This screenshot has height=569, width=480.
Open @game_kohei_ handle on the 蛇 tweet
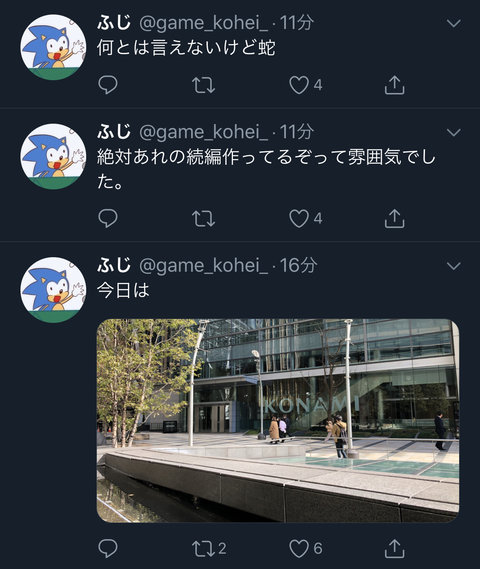[x=204, y=23]
